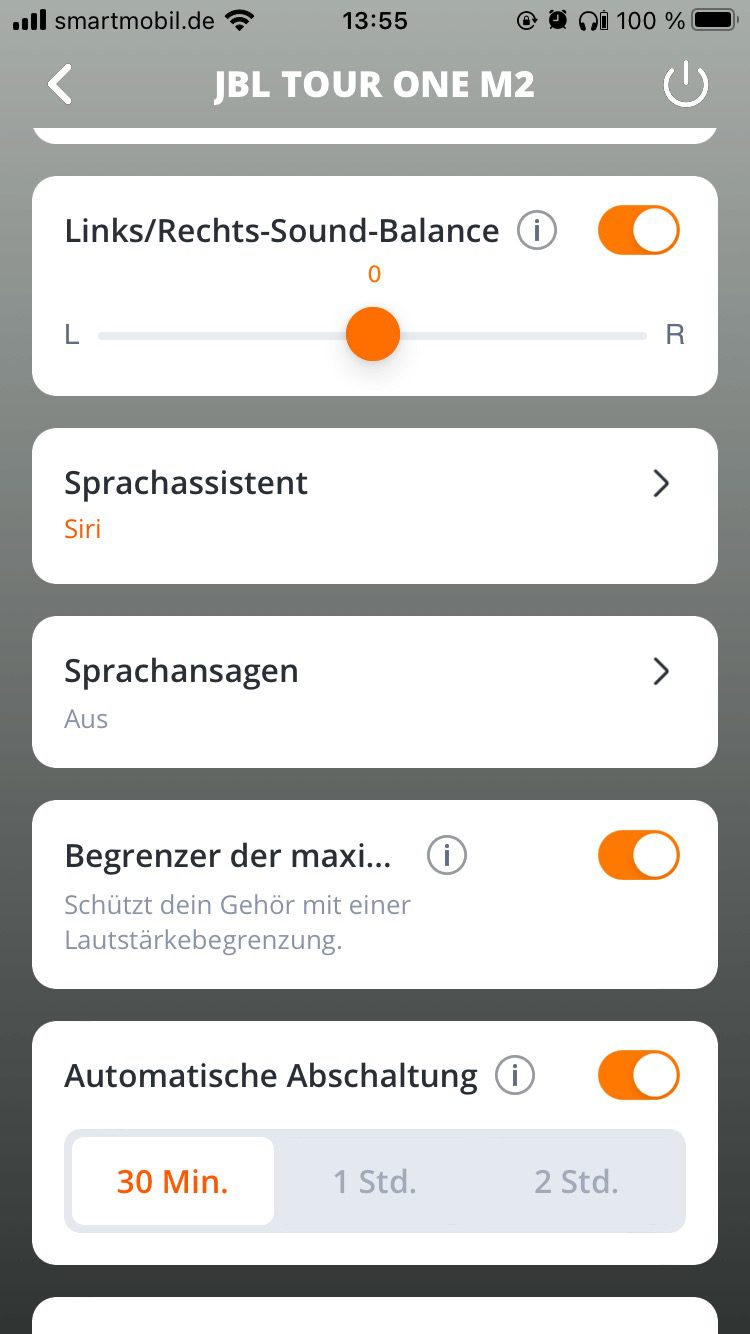Turn off the volume limiter switch

[638, 856]
